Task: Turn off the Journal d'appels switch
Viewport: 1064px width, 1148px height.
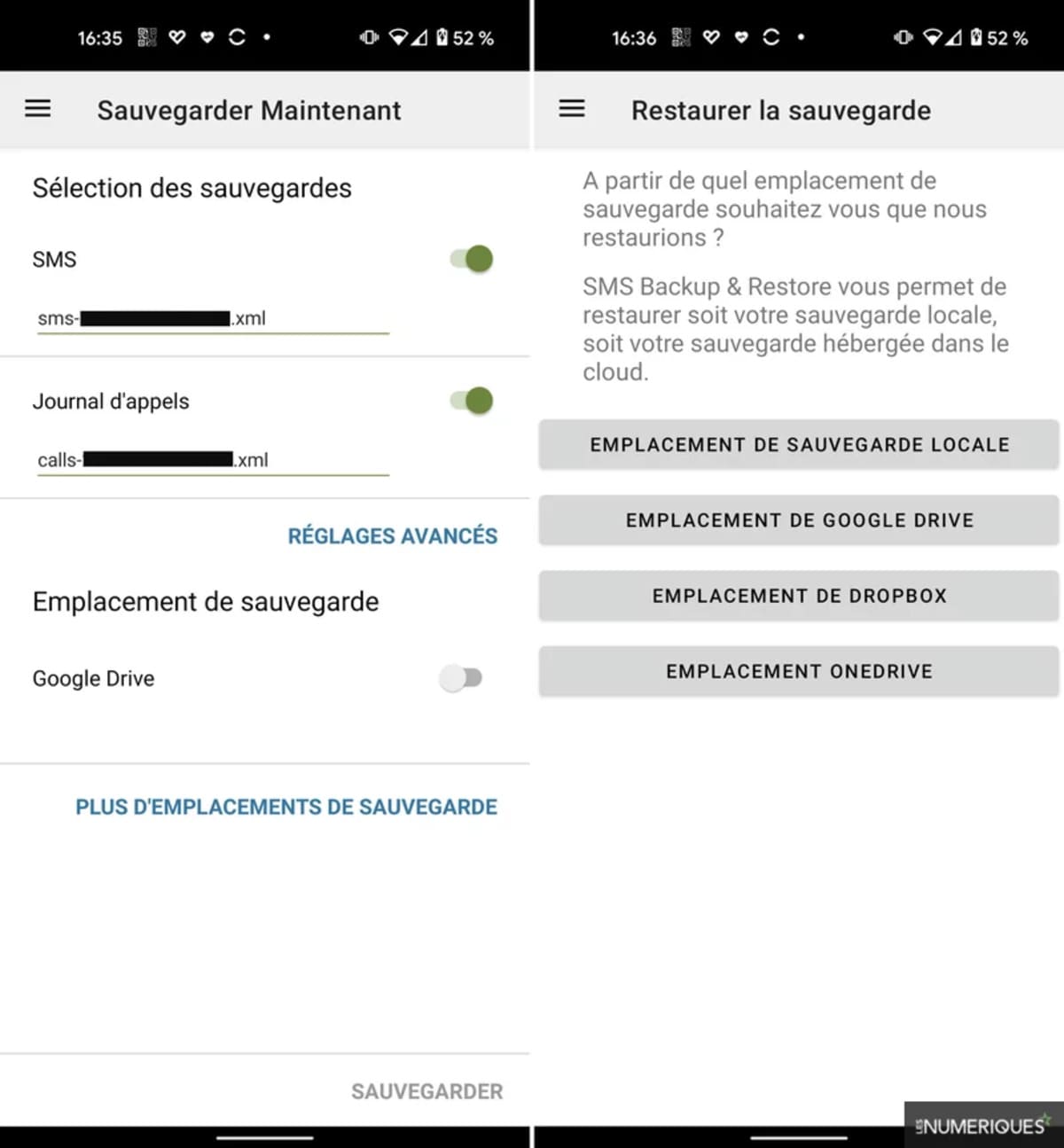Action: click(472, 401)
